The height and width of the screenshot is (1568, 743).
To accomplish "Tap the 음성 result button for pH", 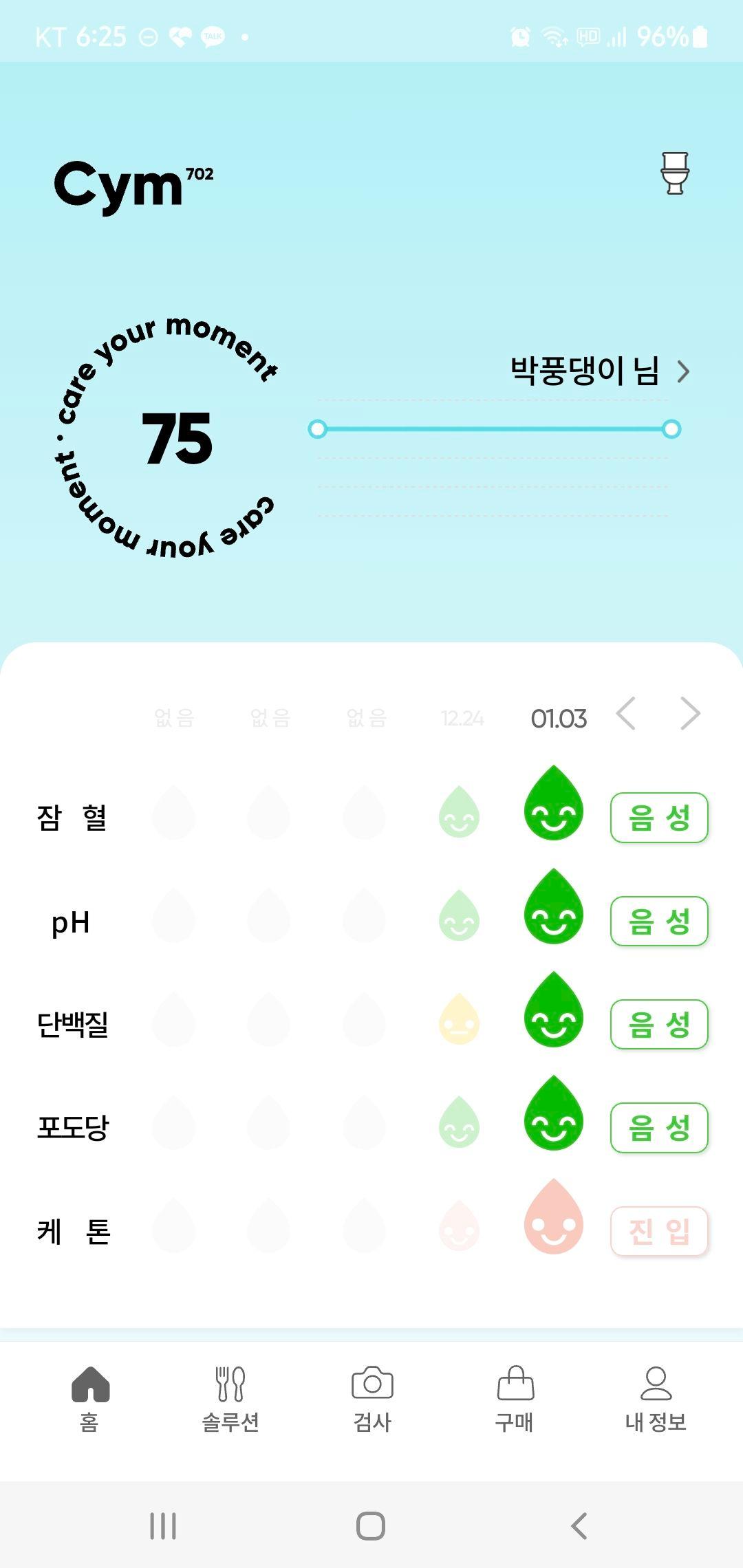I will [x=658, y=921].
